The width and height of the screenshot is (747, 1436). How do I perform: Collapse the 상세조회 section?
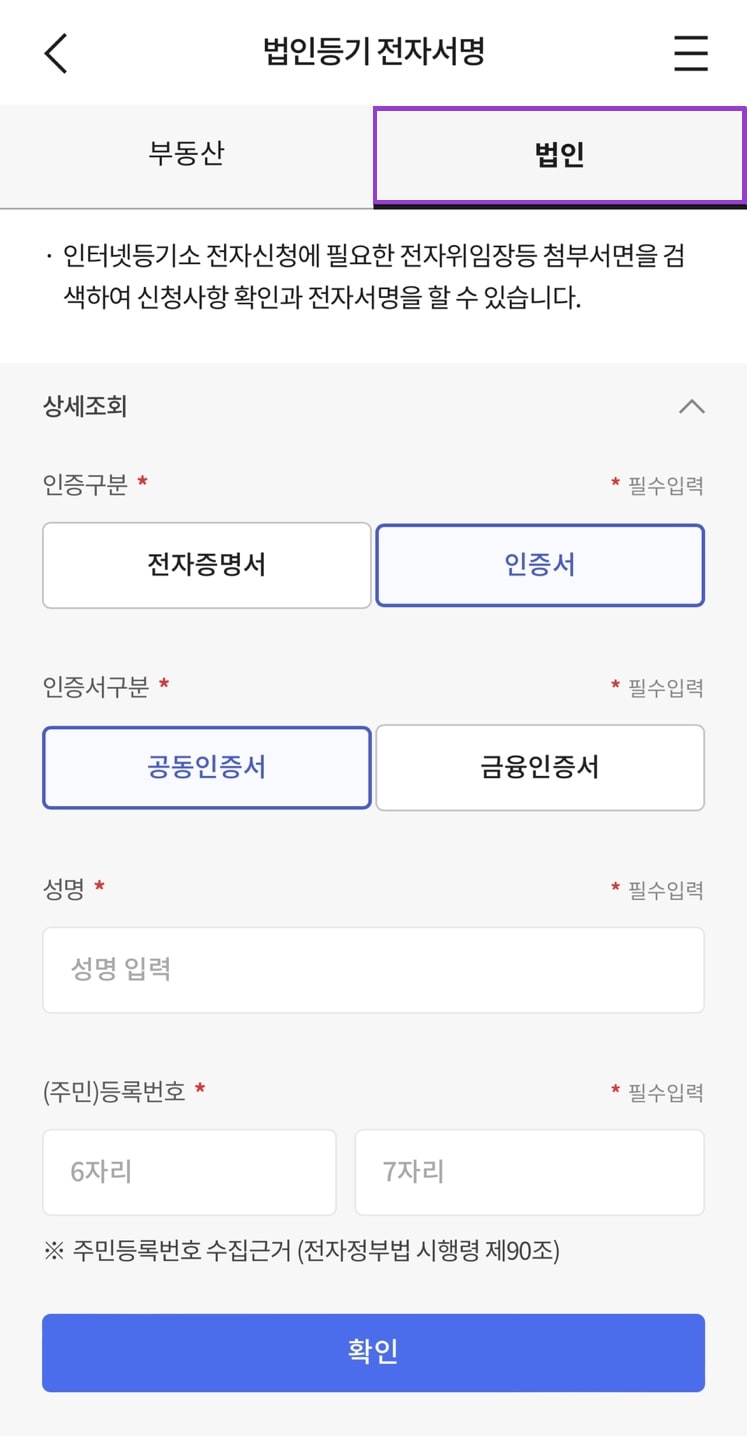pos(691,407)
